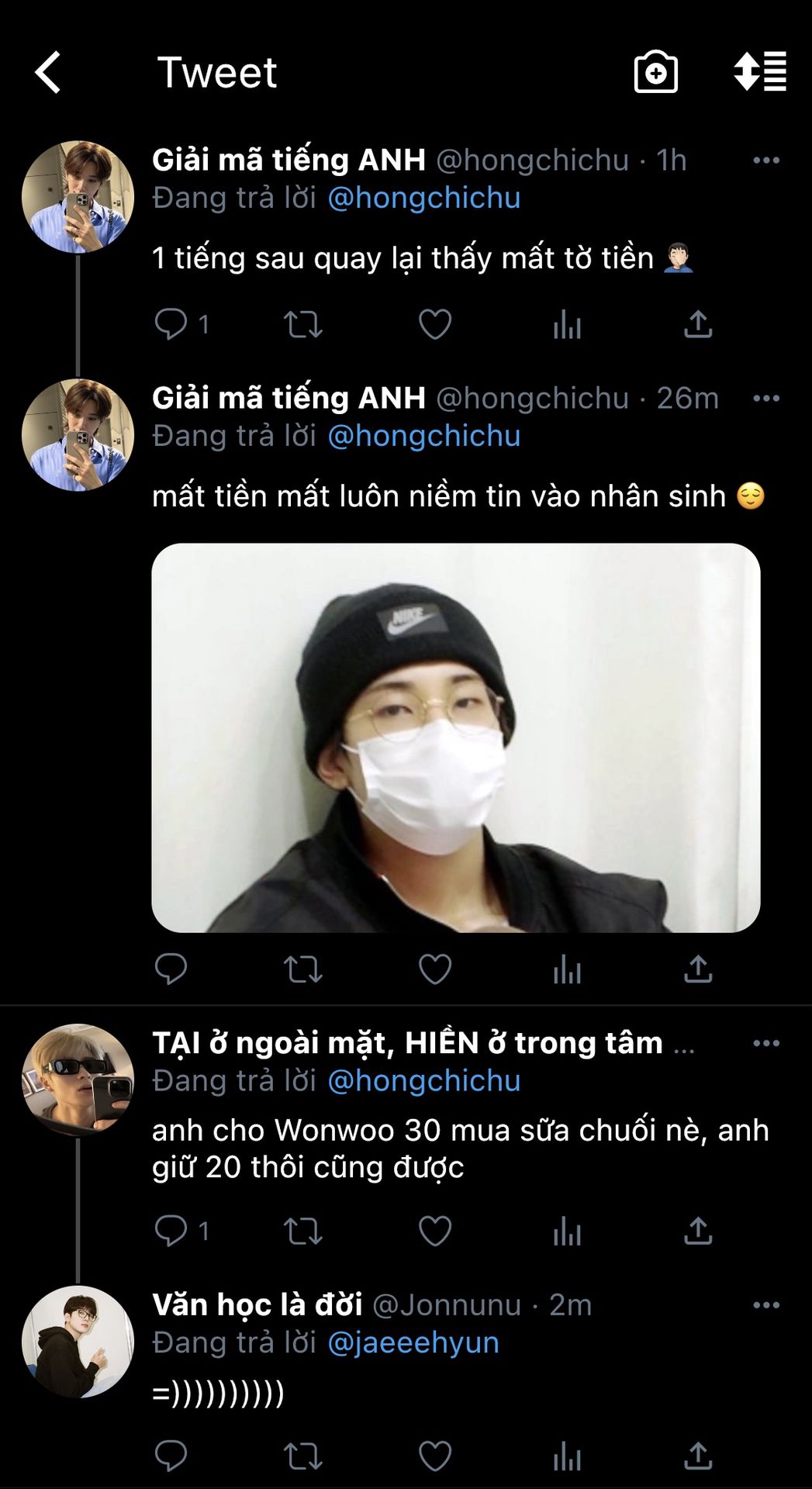The width and height of the screenshot is (812, 1489).
Task: Like the '=)))))))))' reply
Action: [x=434, y=1456]
